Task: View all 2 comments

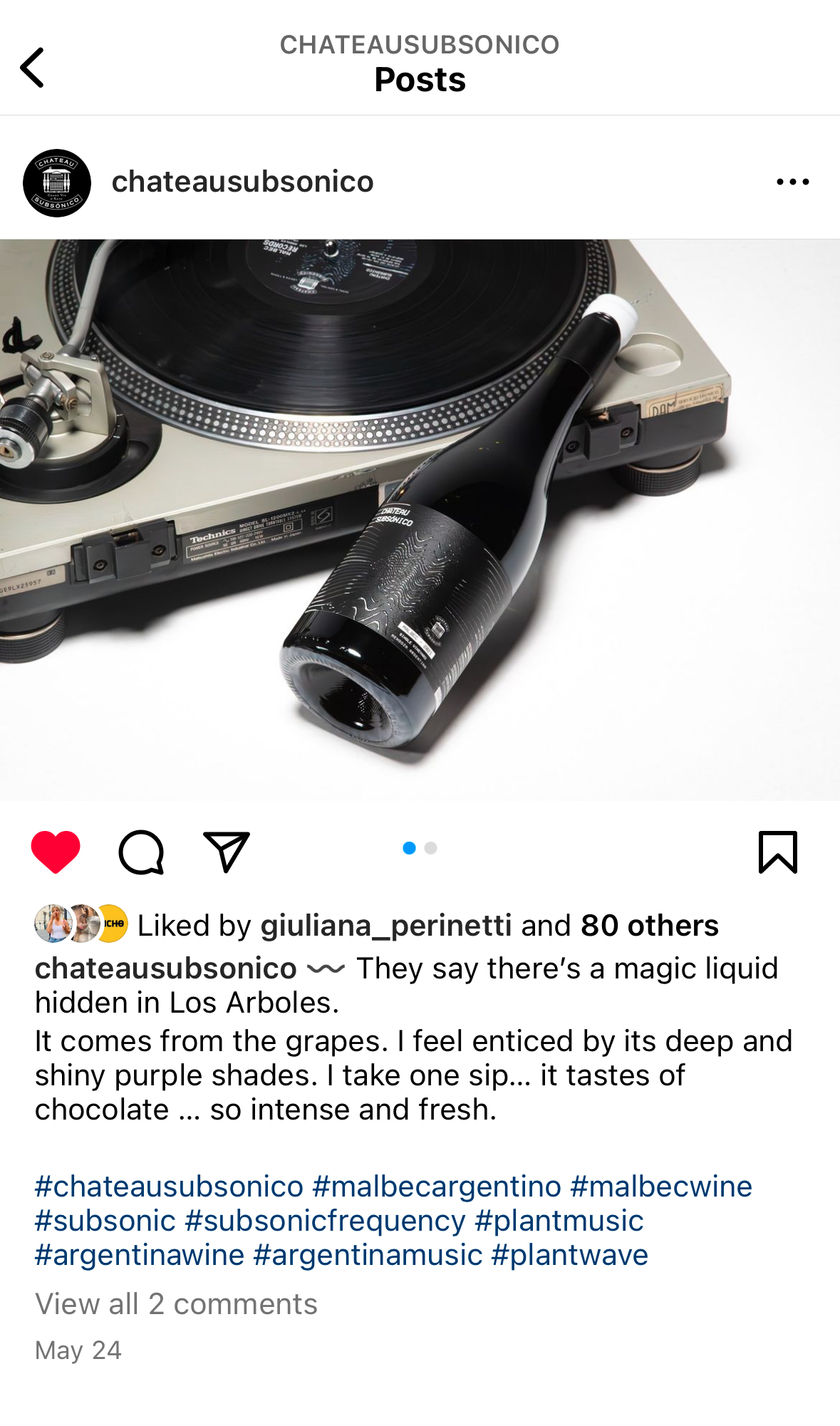Action: click(176, 1304)
